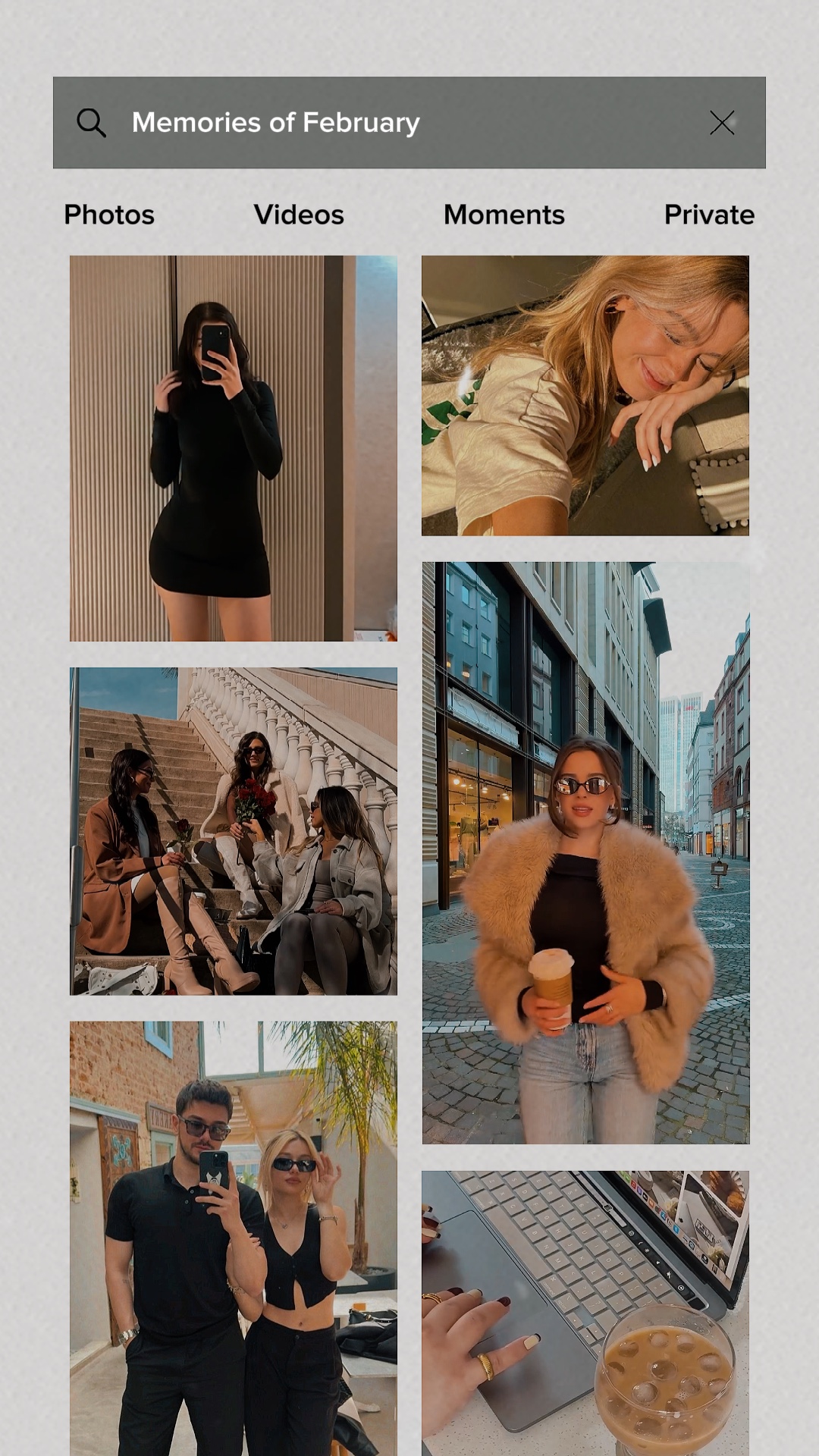Dismiss the current search using the X

722,123
